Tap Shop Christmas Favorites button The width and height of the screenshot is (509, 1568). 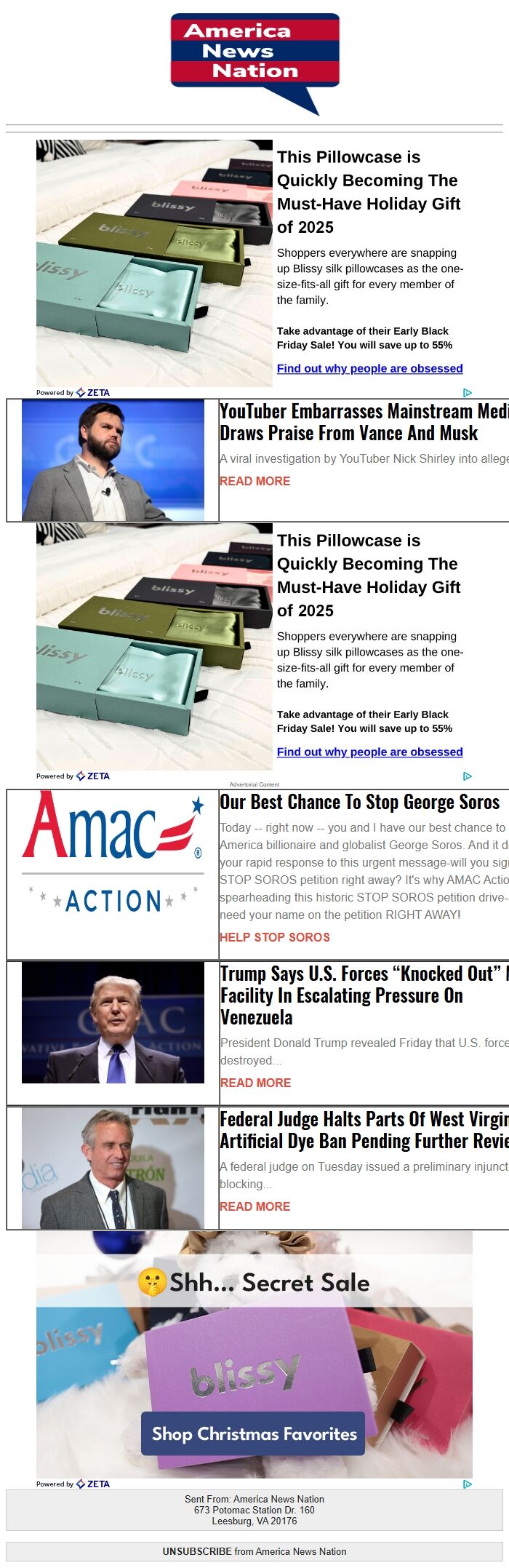253,1433
